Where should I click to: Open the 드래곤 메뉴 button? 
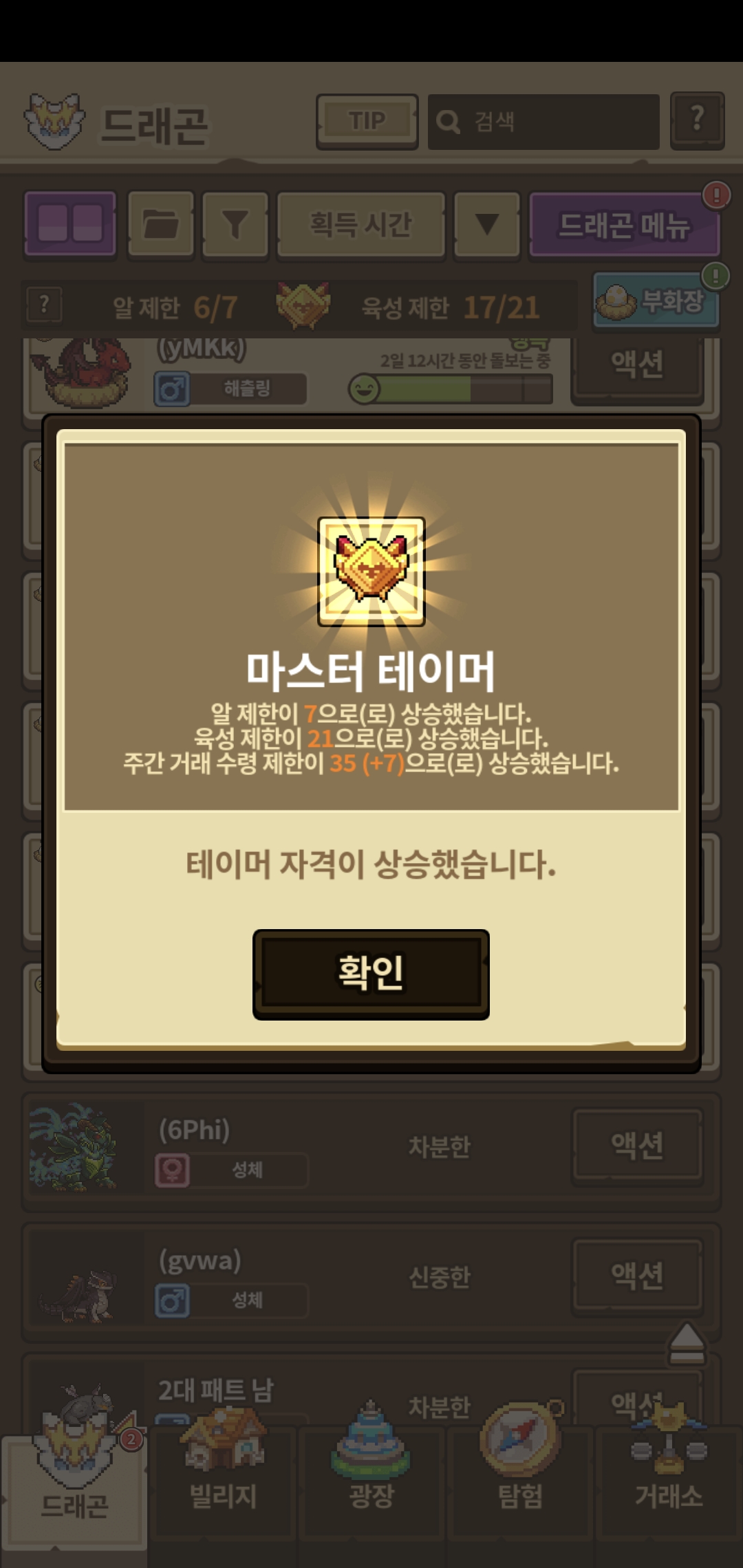[625, 224]
